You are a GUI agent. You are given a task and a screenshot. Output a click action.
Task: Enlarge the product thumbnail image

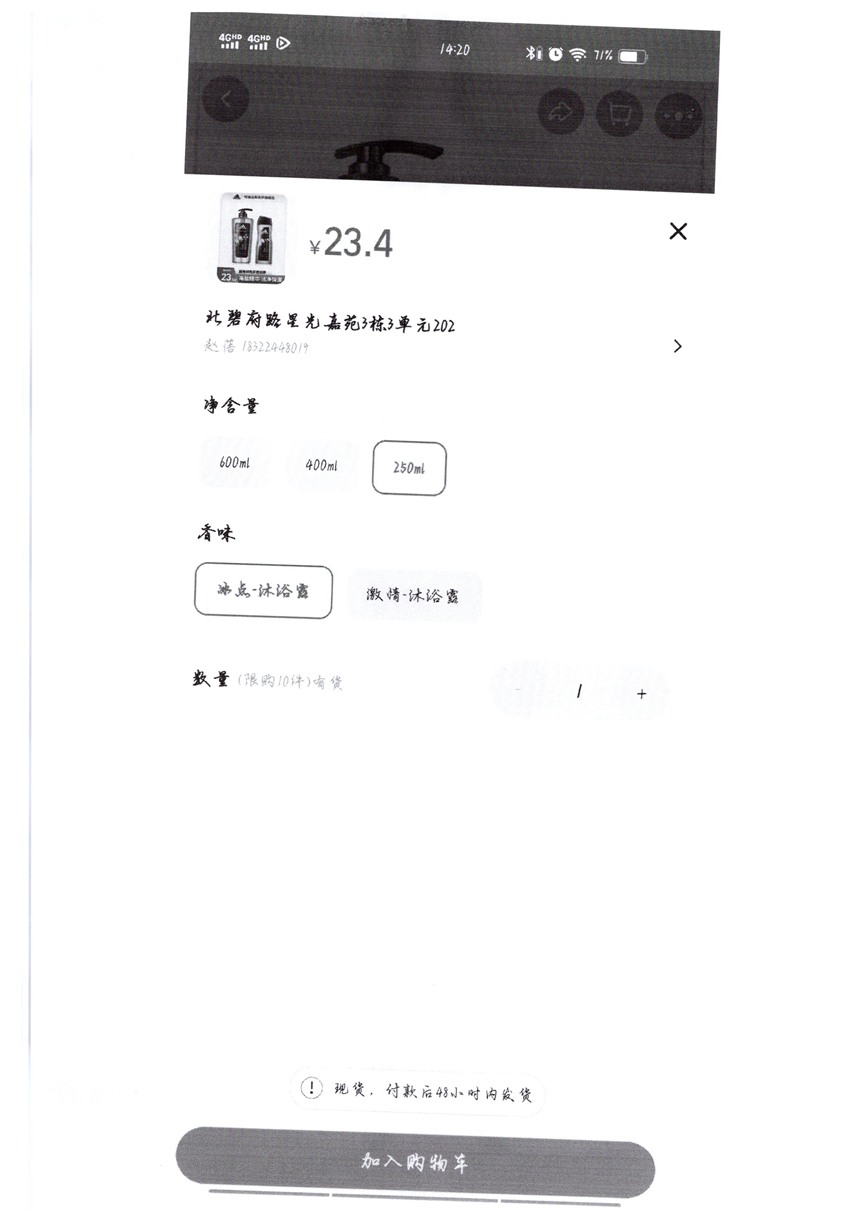click(x=251, y=239)
